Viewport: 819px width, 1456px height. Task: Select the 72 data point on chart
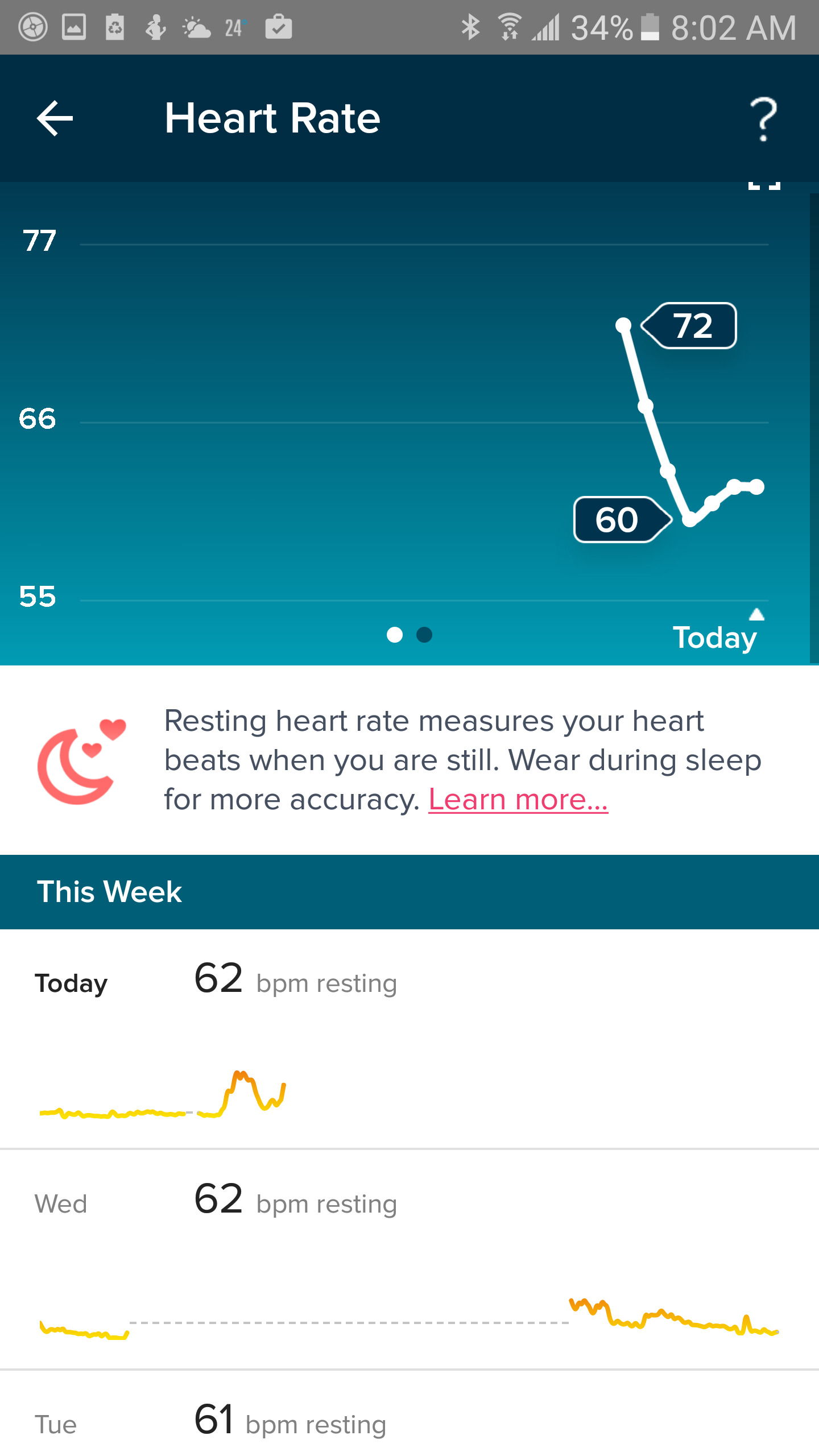tap(624, 325)
